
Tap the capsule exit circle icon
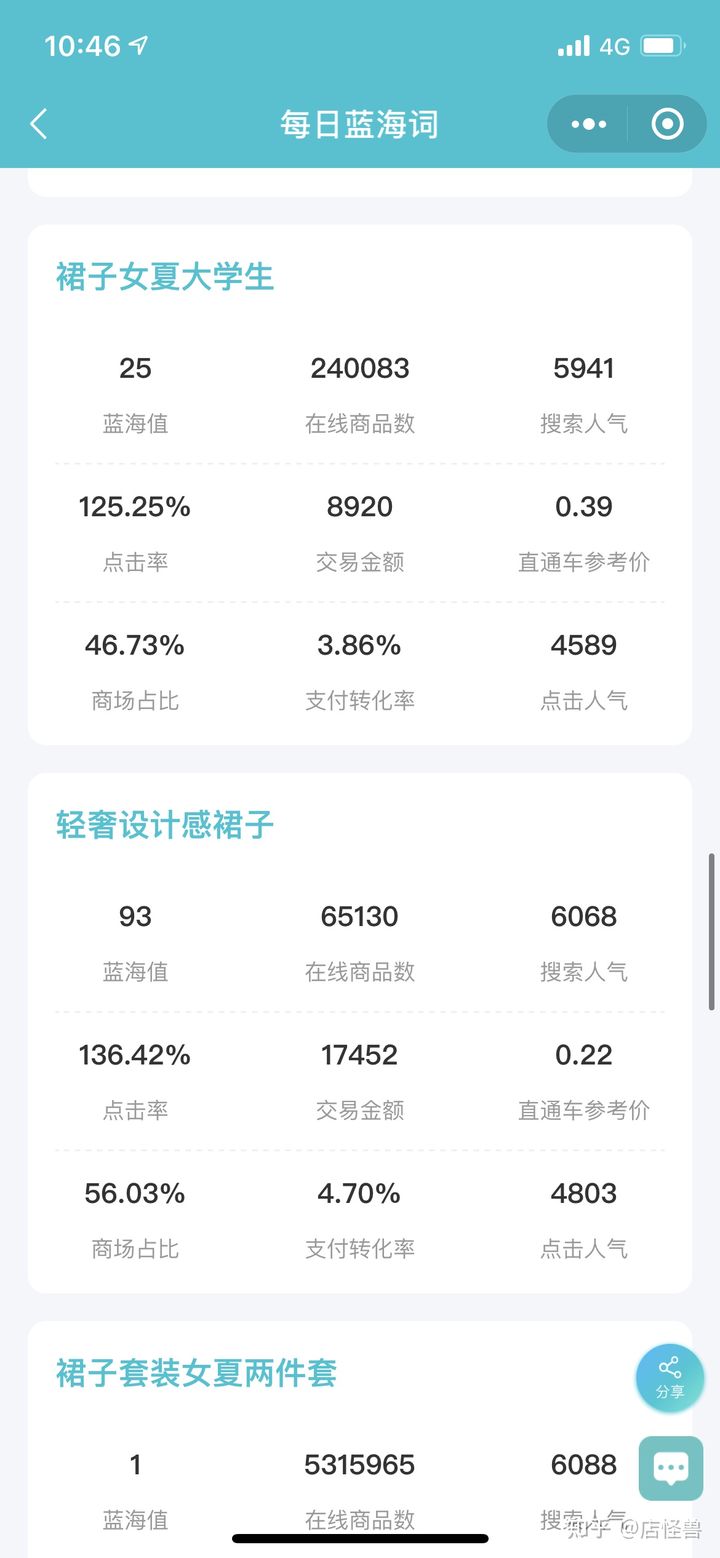pos(666,123)
